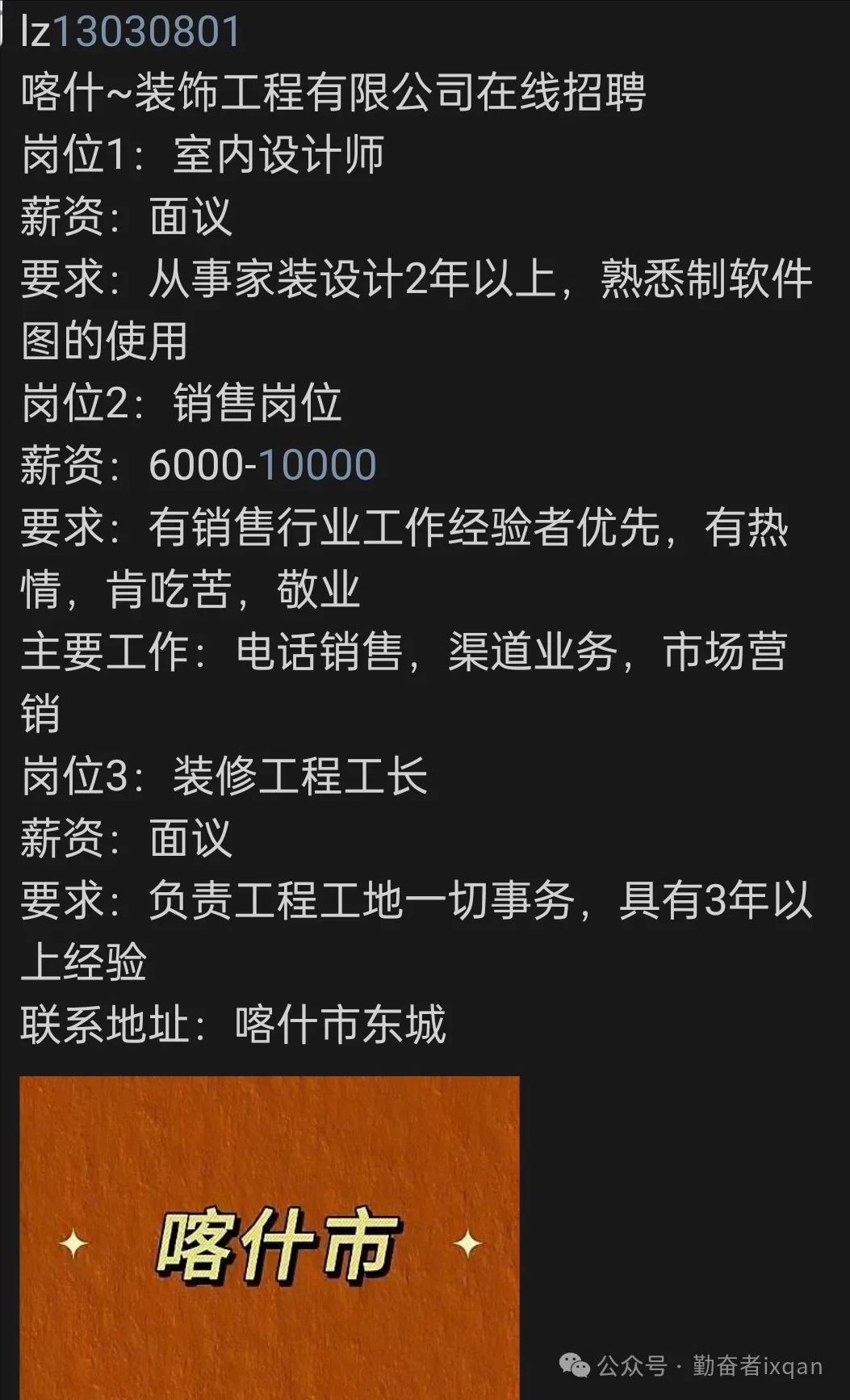
Task: Open the attached 喀什市 picture
Action: coord(269,1235)
